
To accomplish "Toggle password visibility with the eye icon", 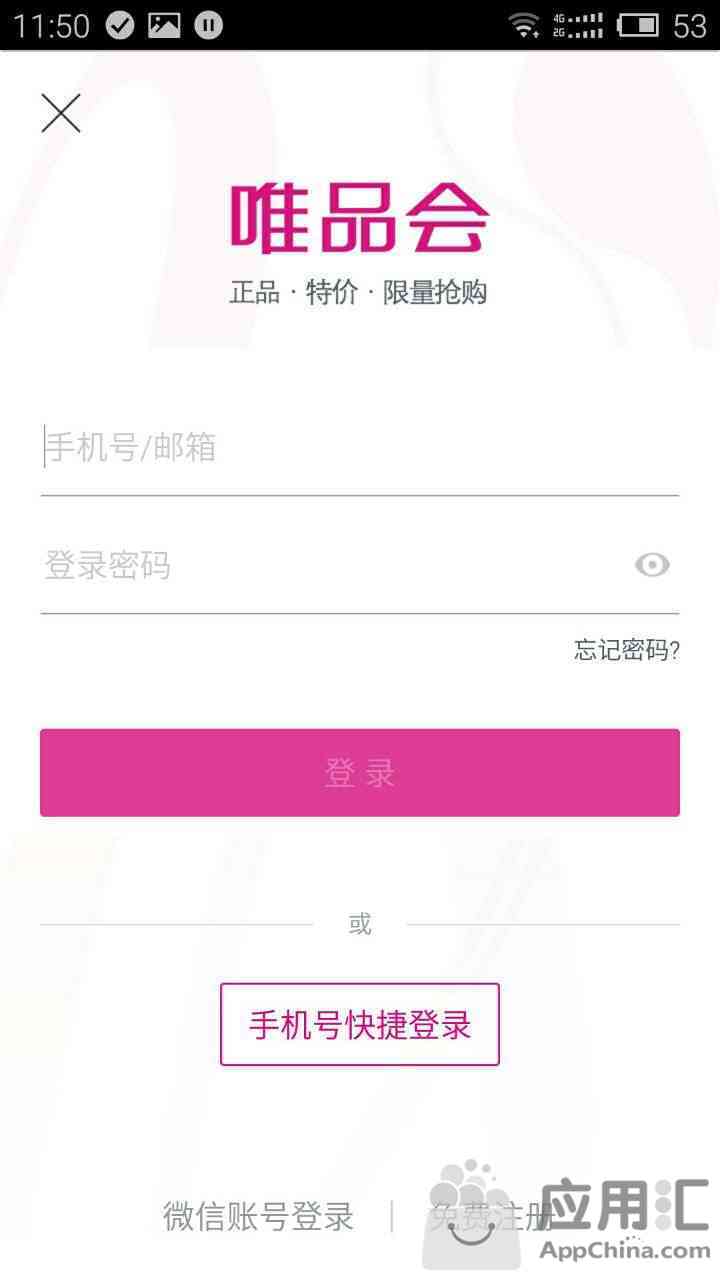I will pyautogui.click(x=652, y=565).
